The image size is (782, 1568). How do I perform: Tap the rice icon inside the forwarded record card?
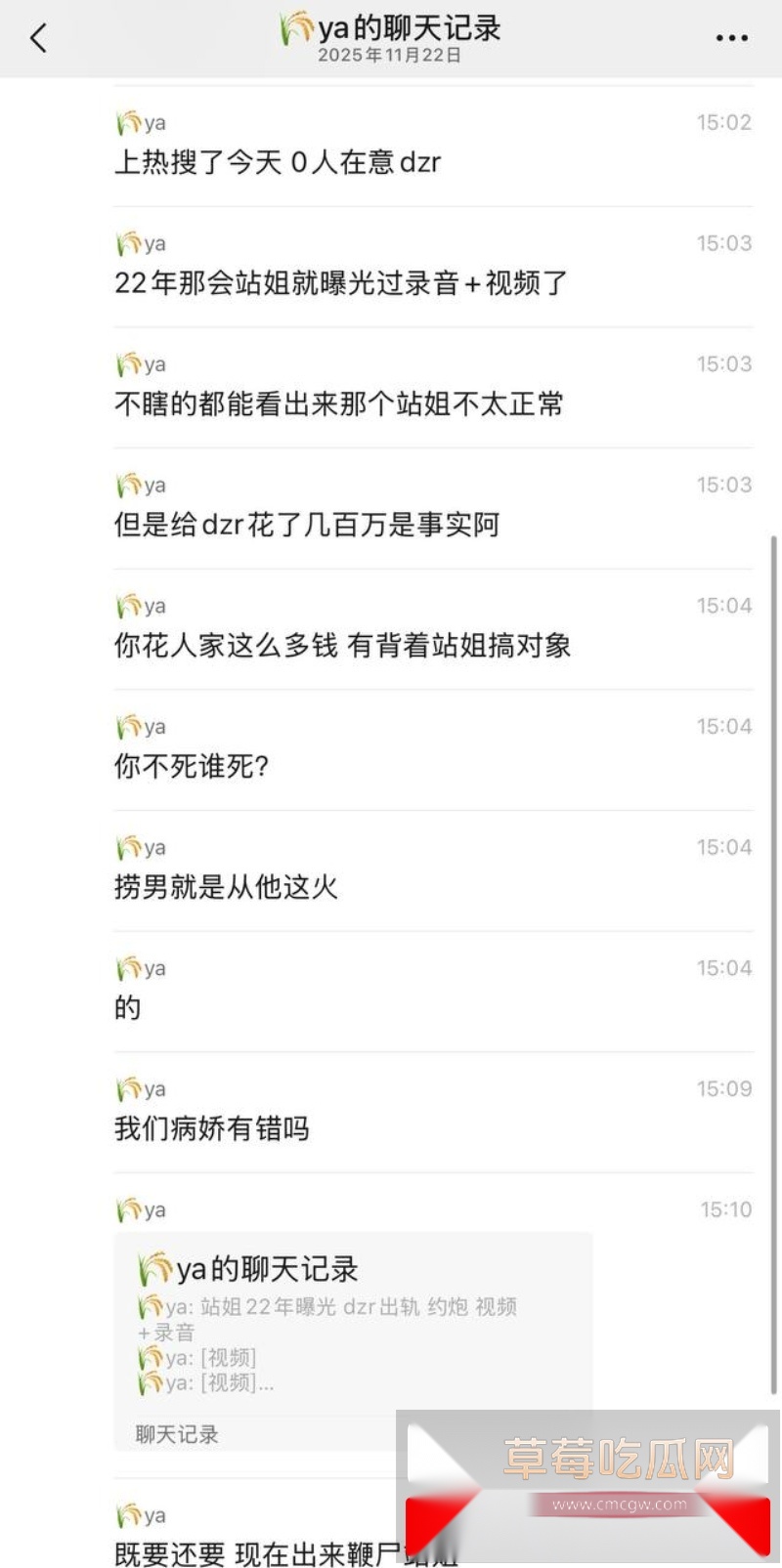[x=156, y=1268]
